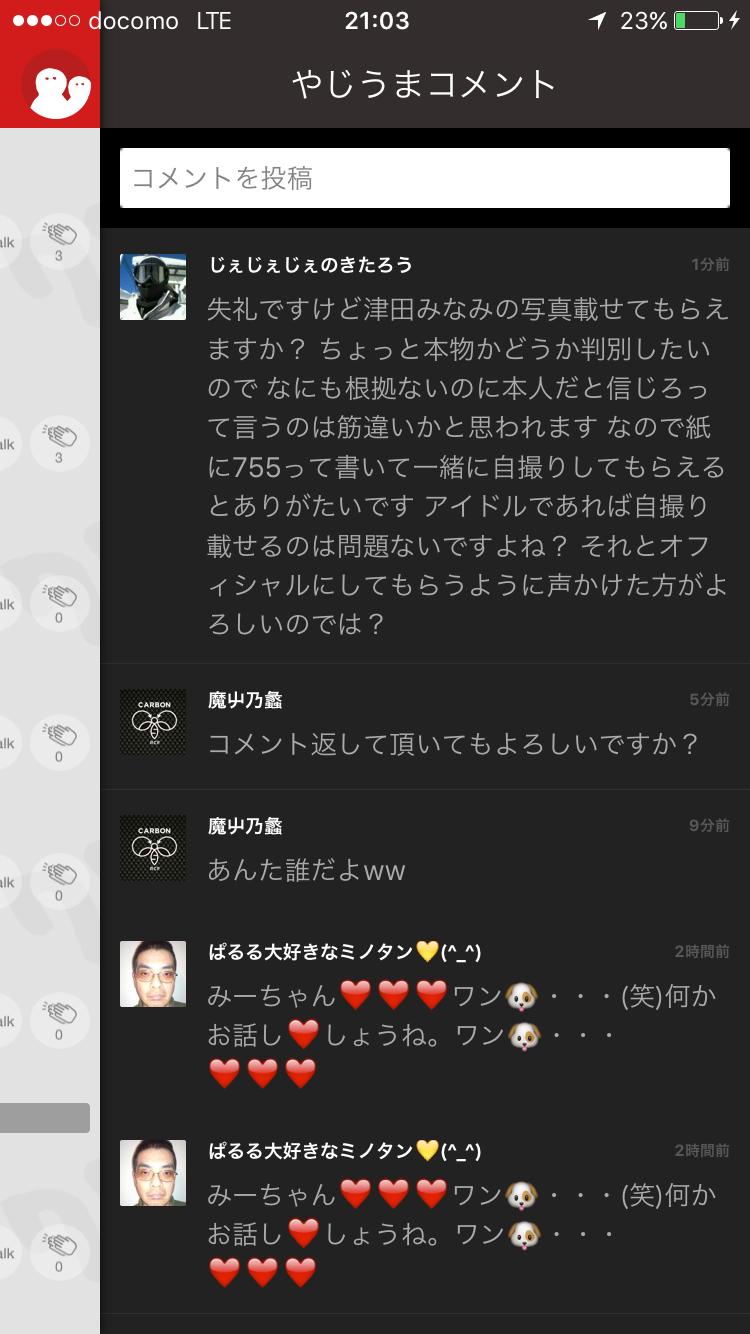
Task: Tap the comment あんた誰だよww
Action: click(305, 871)
